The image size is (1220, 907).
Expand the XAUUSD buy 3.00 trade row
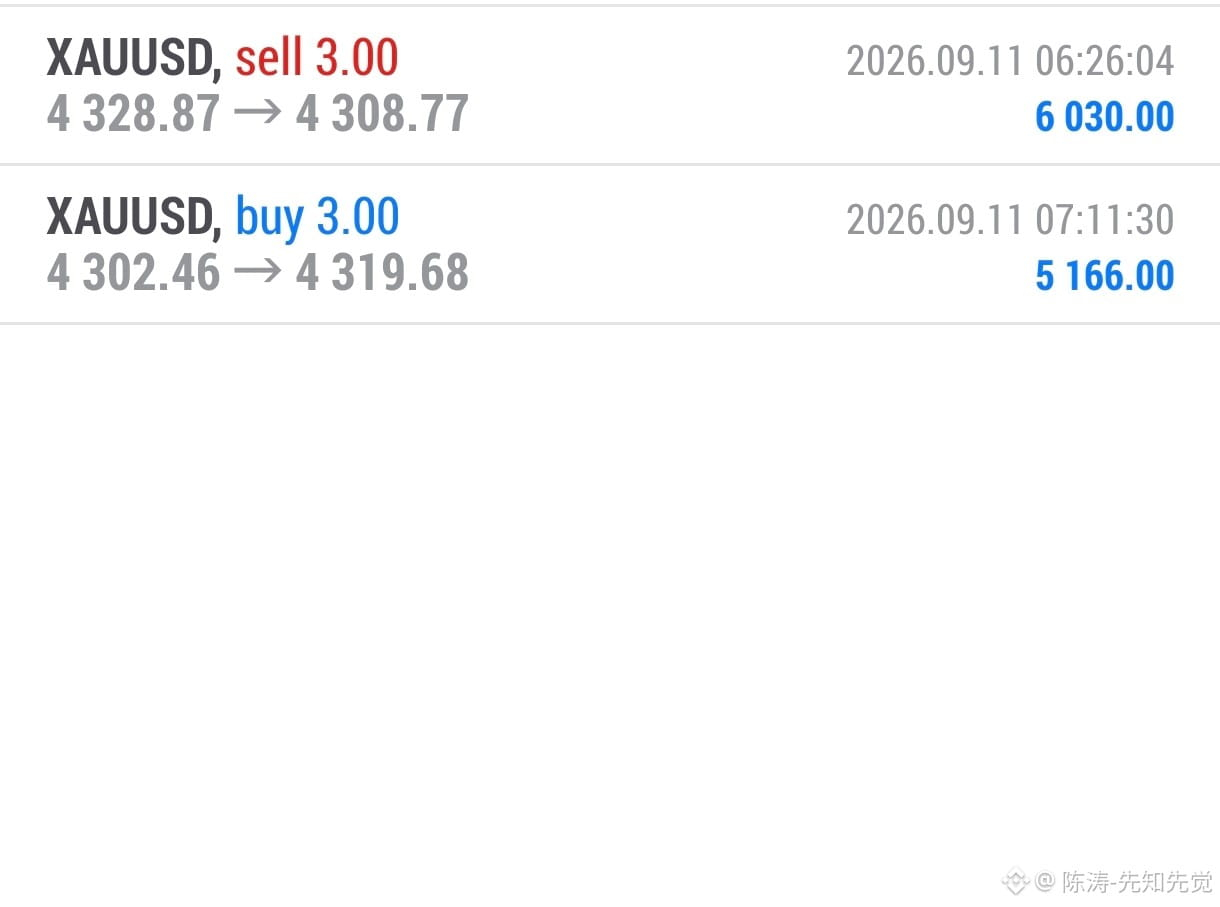tap(610, 244)
